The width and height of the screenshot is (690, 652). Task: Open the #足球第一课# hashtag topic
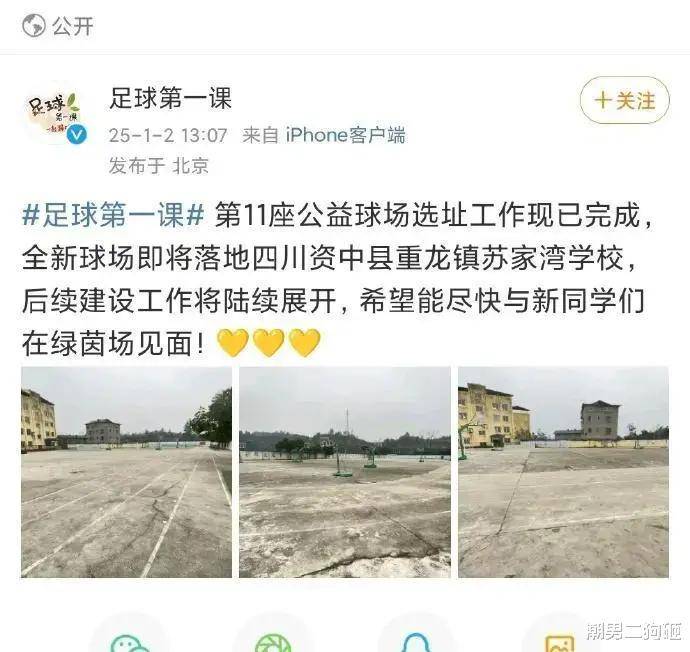pos(113,215)
